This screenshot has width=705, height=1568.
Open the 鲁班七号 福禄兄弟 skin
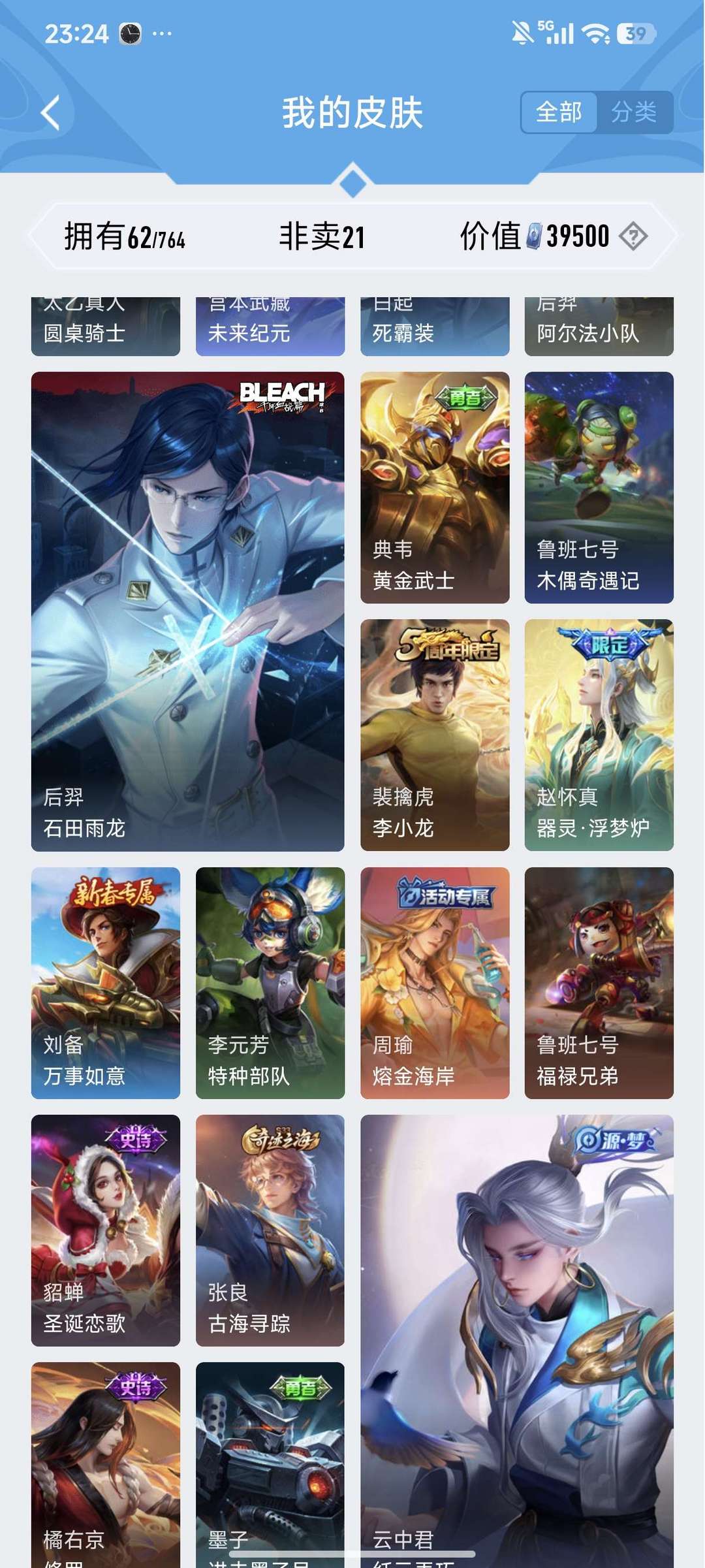pyautogui.click(x=599, y=983)
